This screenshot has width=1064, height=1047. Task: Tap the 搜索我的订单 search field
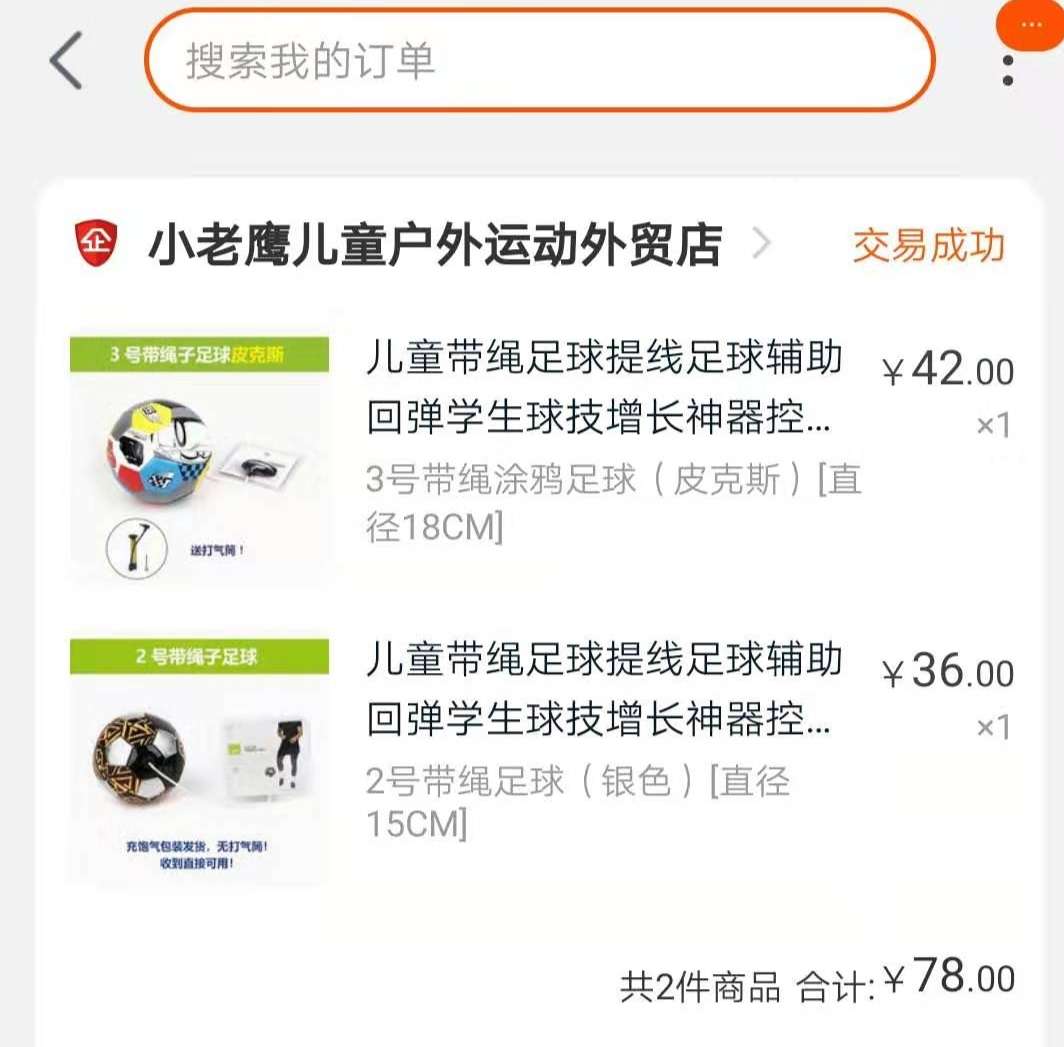pos(540,61)
